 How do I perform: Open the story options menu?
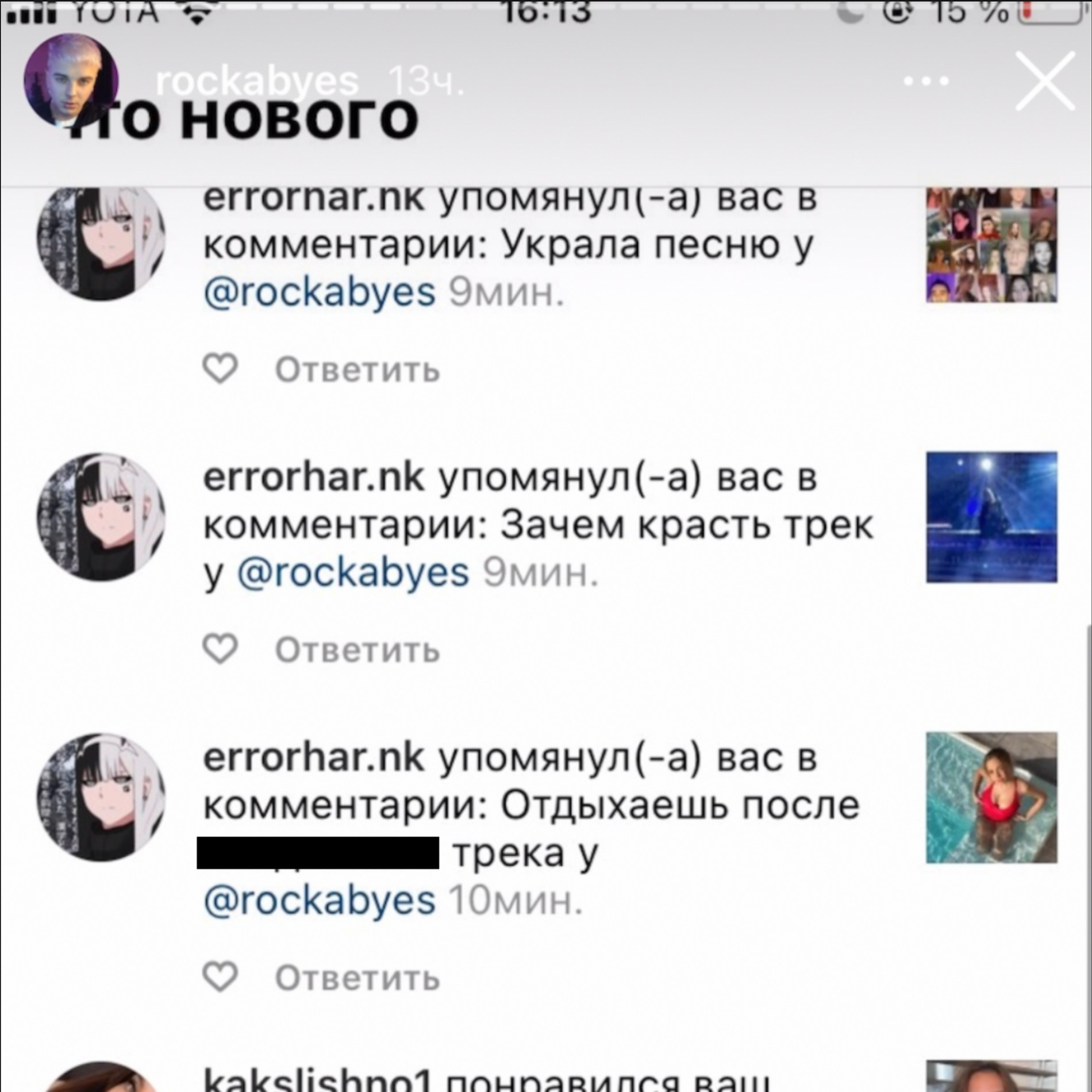[x=926, y=82]
